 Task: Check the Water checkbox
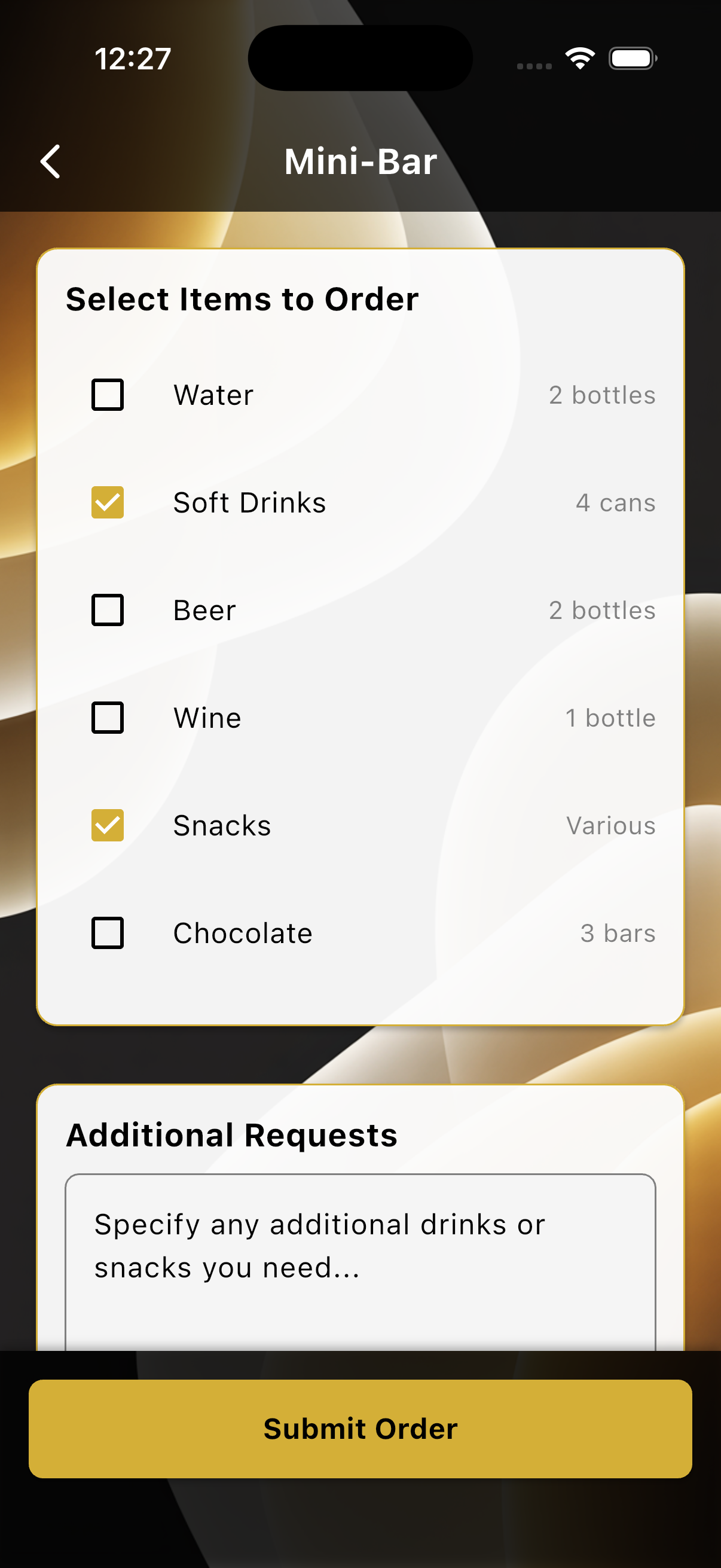pos(107,395)
